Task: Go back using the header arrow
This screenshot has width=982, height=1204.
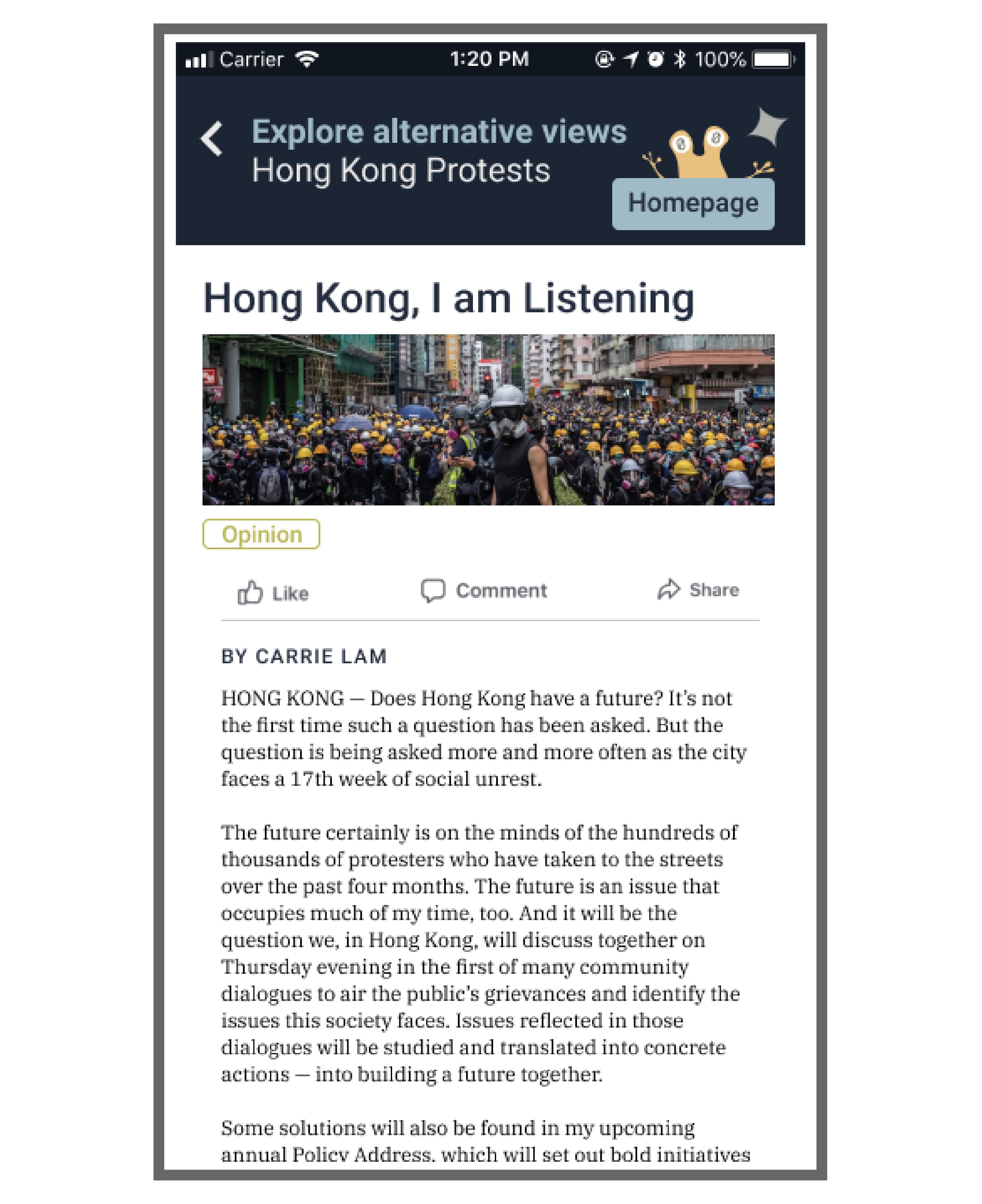Action: tap(212, 139)
